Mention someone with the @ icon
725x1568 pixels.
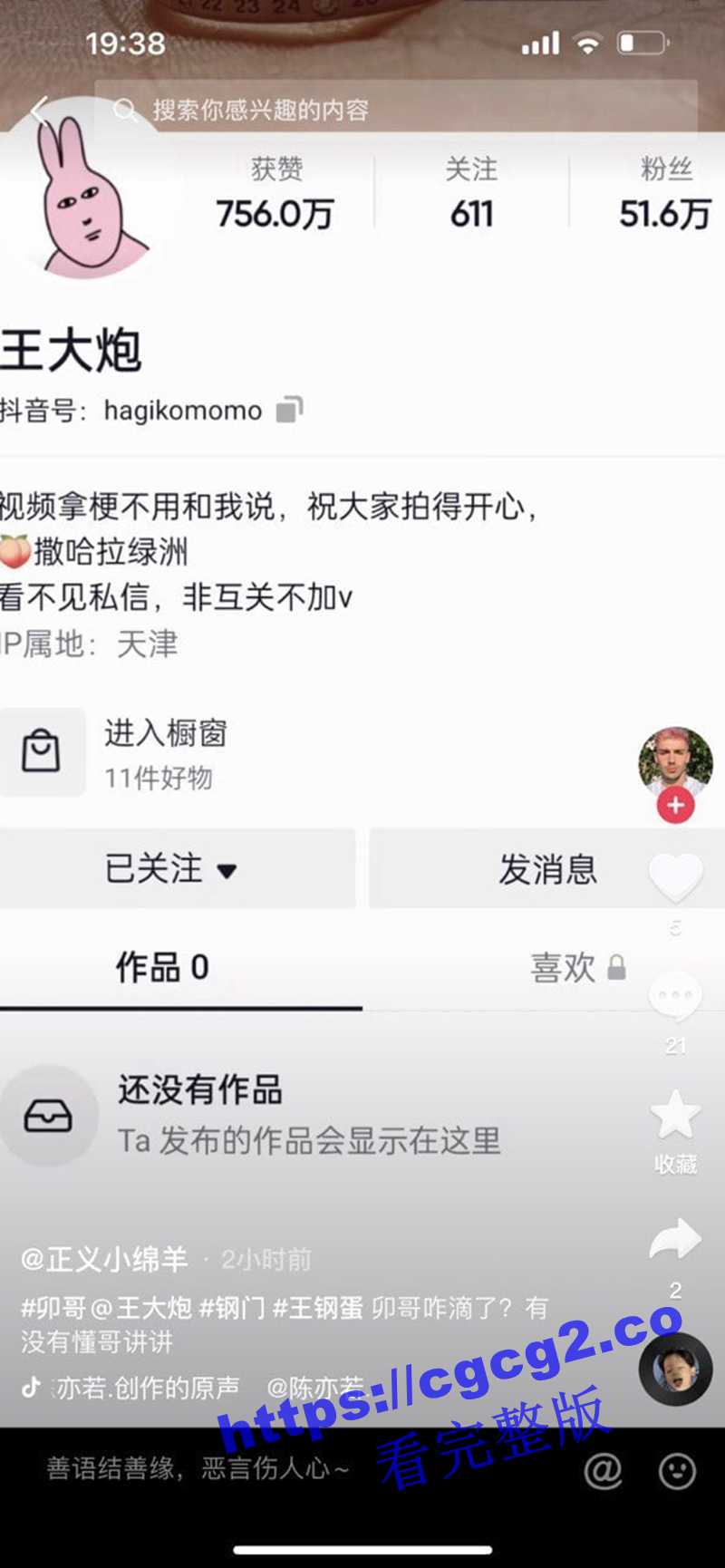coord(603,1470)
